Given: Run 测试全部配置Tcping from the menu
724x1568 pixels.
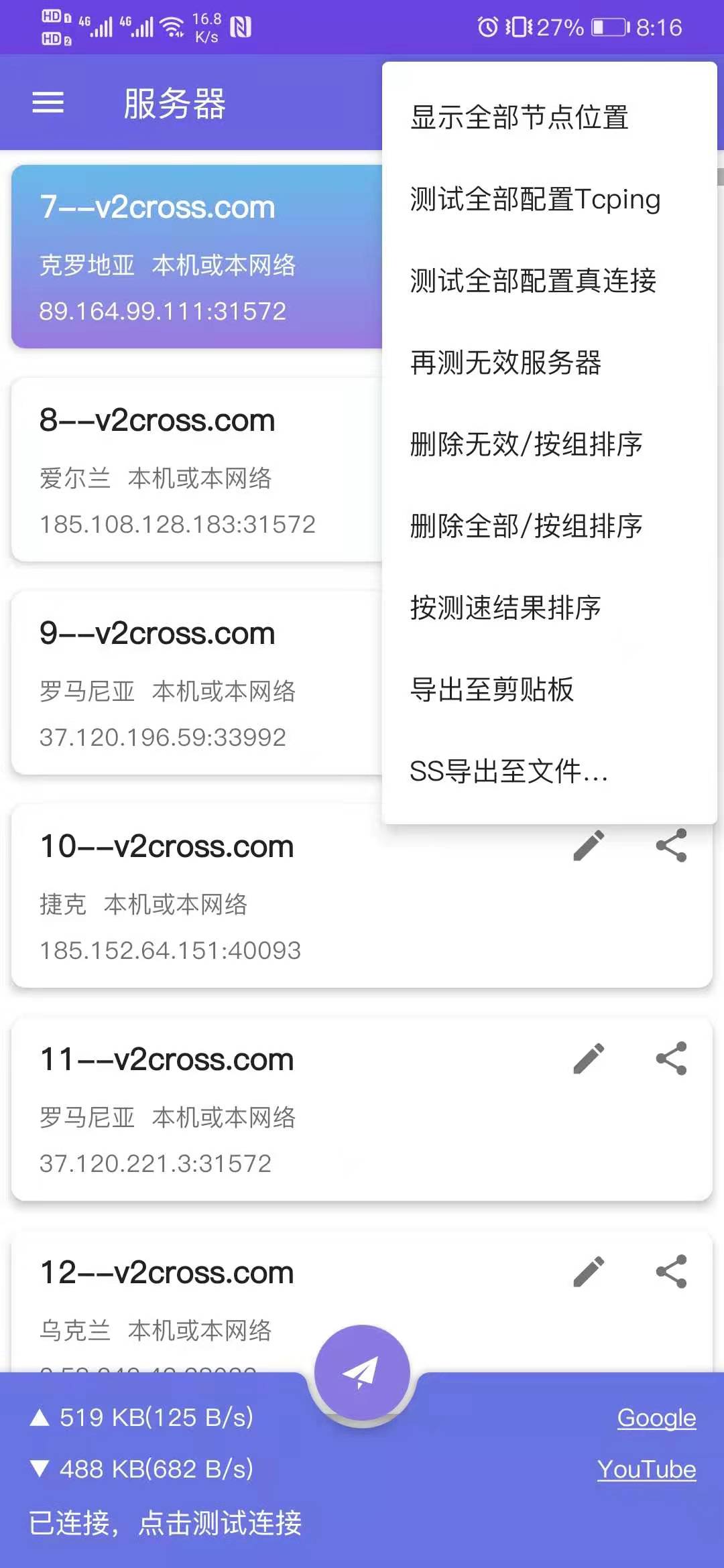Looking at the screenshot, I should (x=534, y=199).
